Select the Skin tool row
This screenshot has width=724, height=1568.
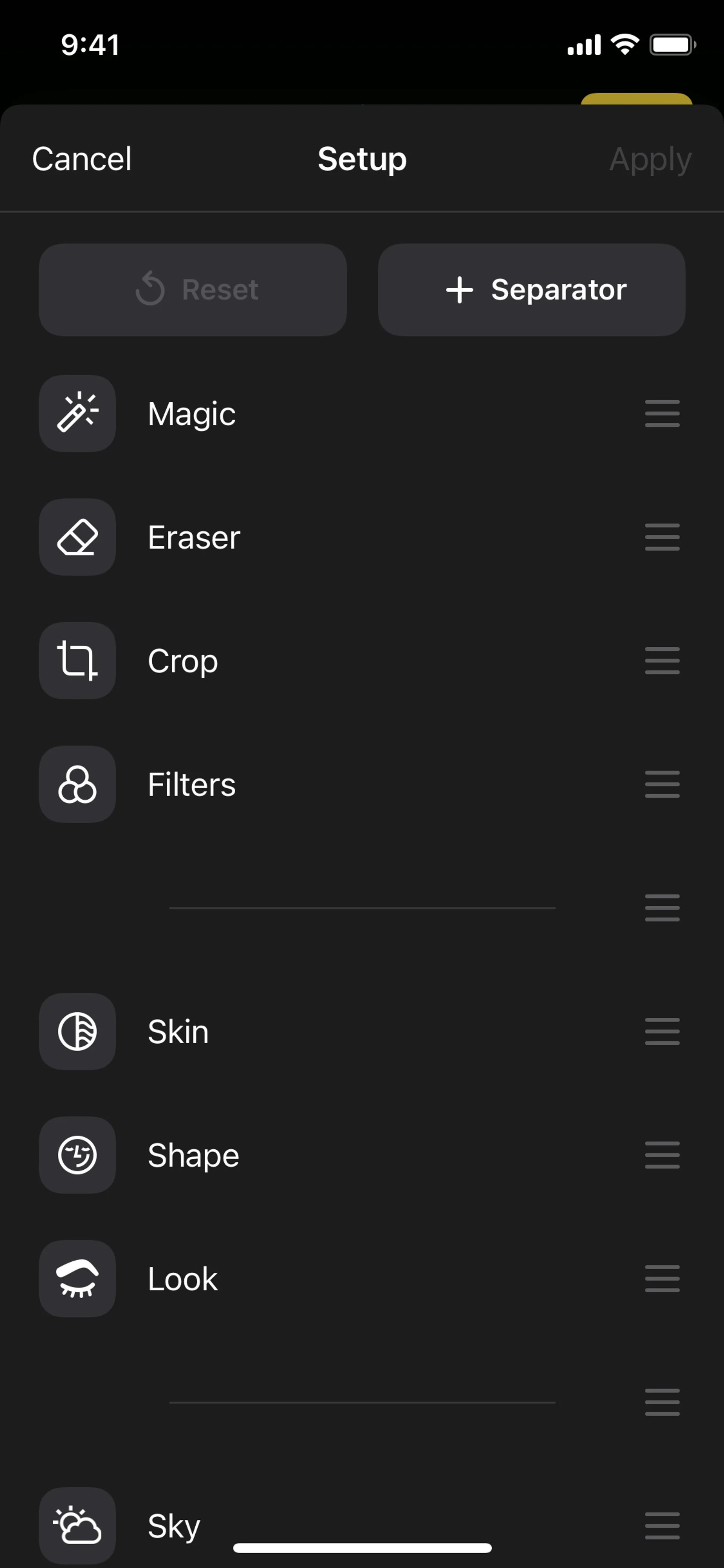point(178,1032)
